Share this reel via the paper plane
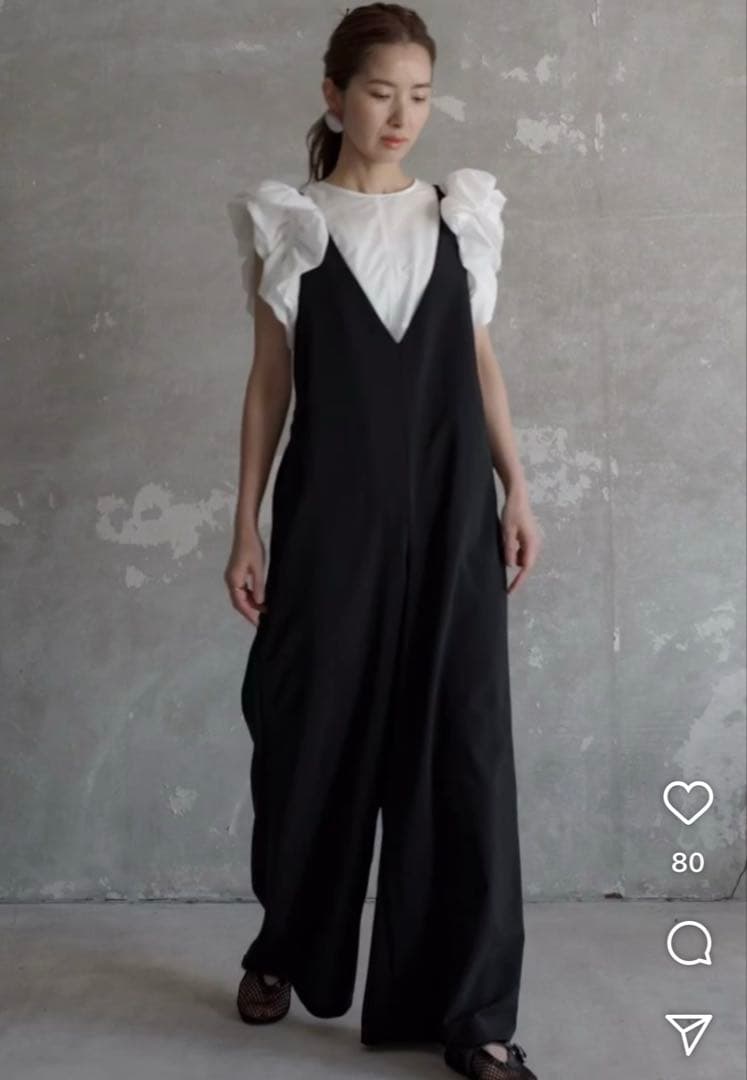747x1080 pixels. pos(688,1033)
